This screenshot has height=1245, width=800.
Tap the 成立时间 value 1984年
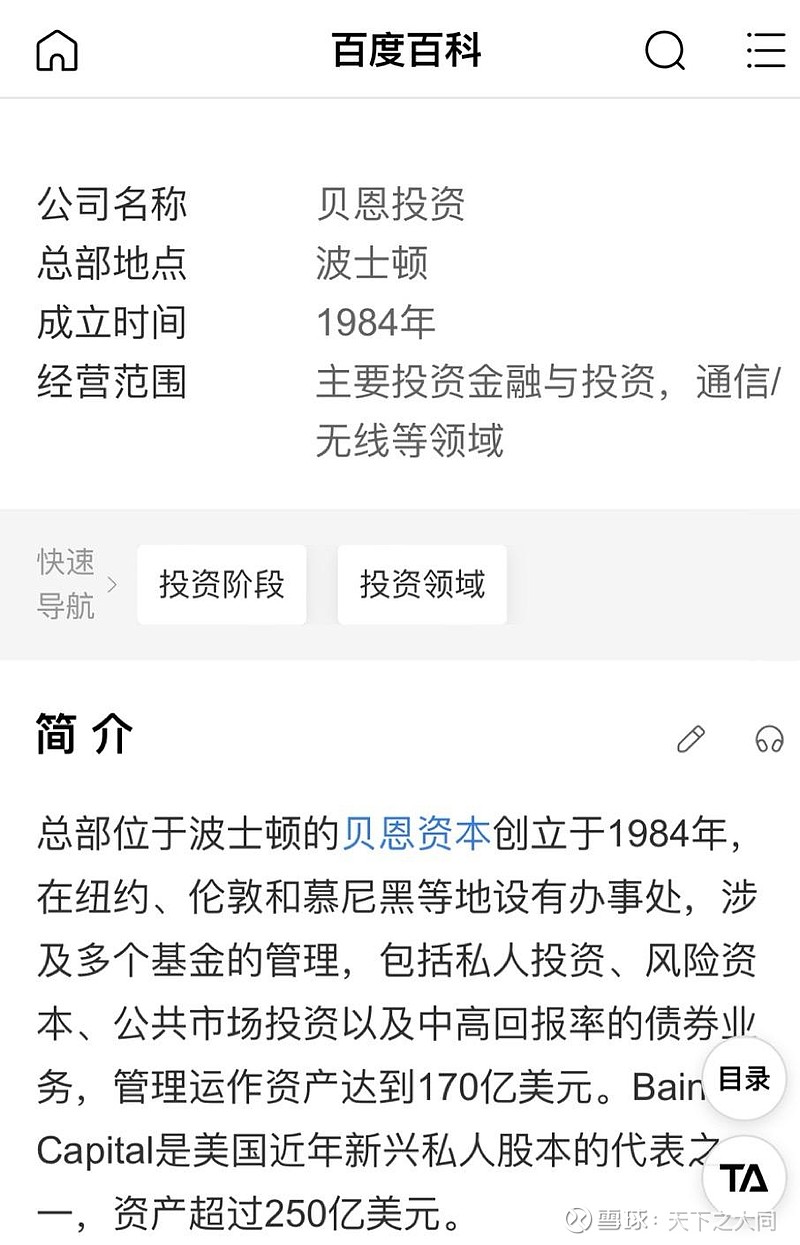377,322
